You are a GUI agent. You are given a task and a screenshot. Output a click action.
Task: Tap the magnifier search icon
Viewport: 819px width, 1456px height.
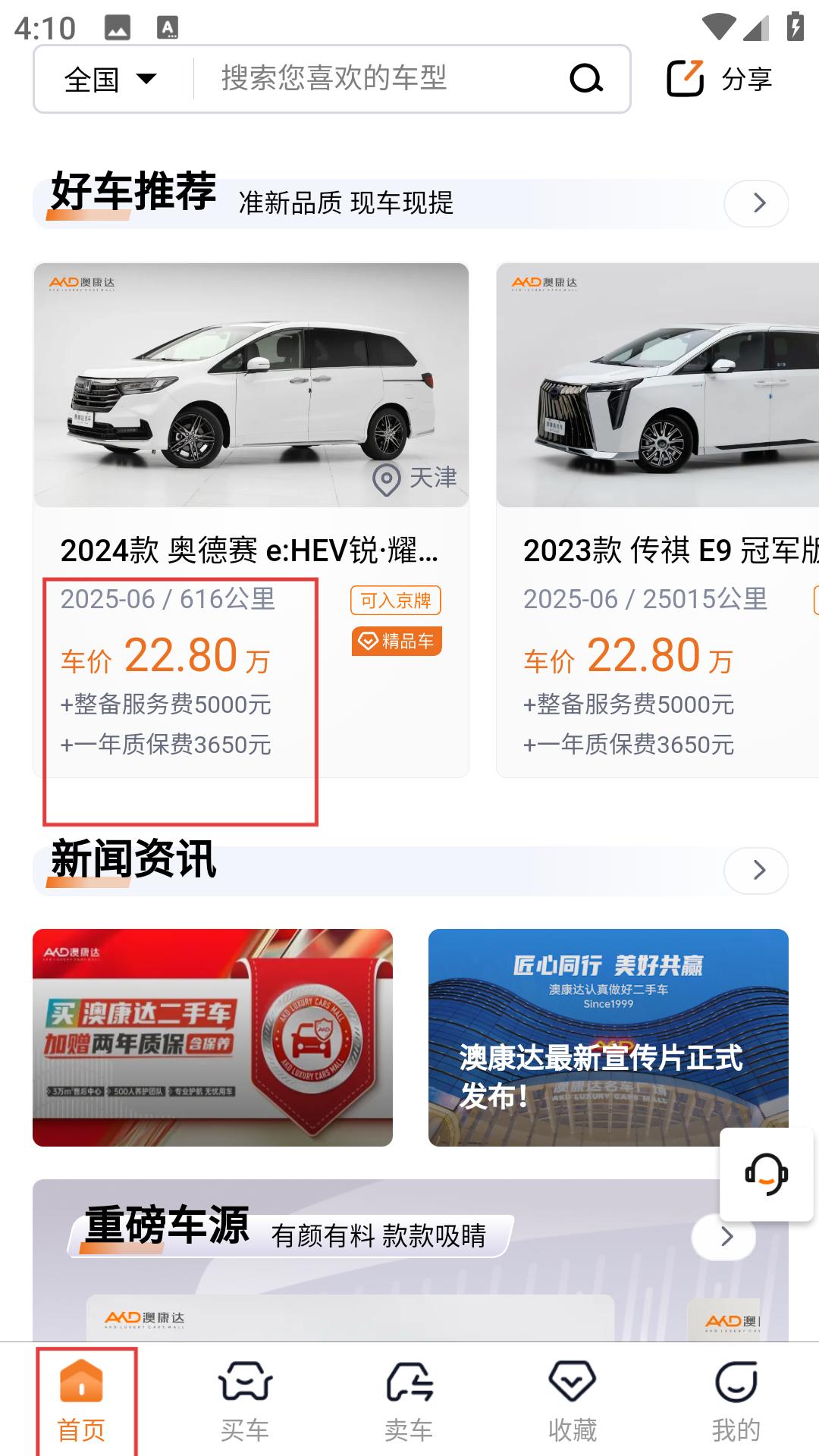[x=585, y=79]
